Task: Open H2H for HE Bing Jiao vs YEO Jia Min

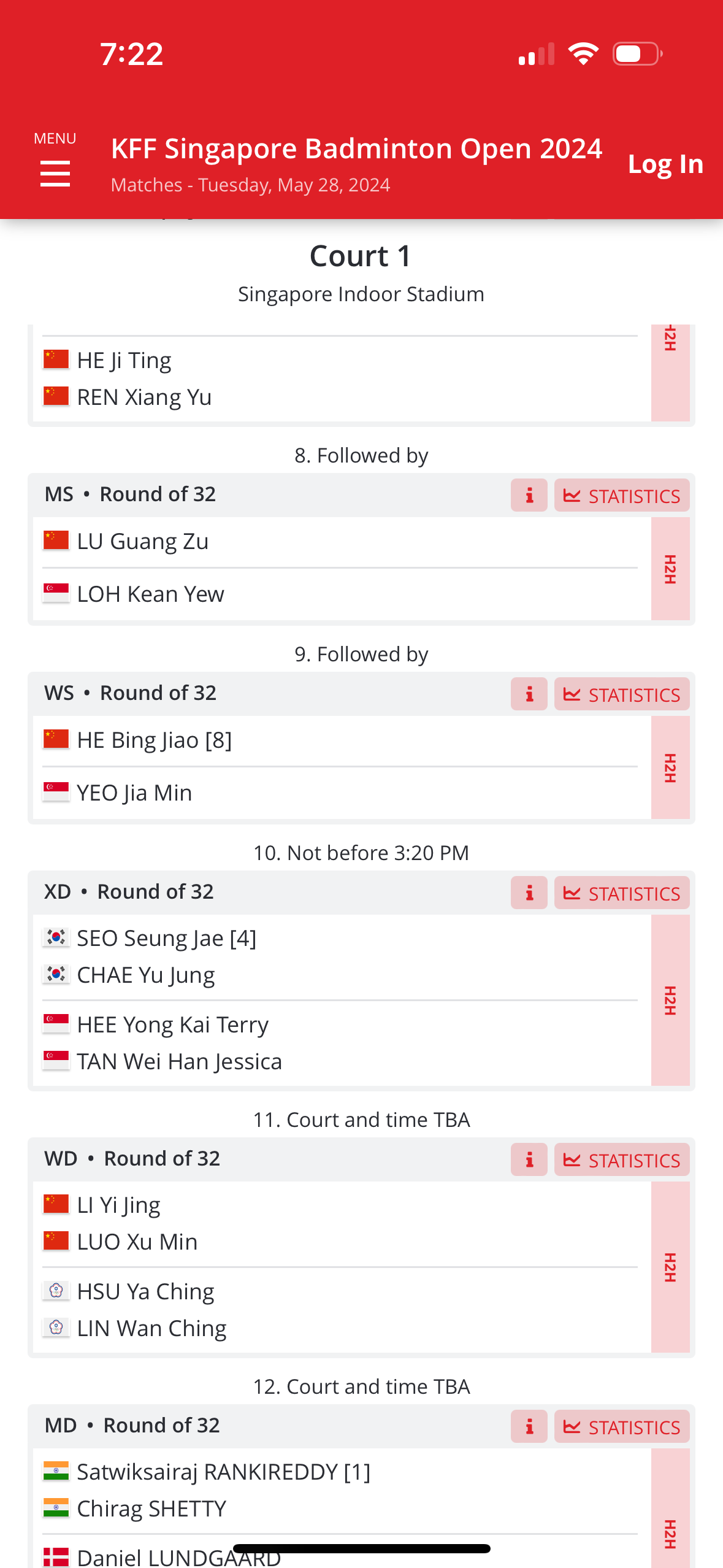Action: 670,767
